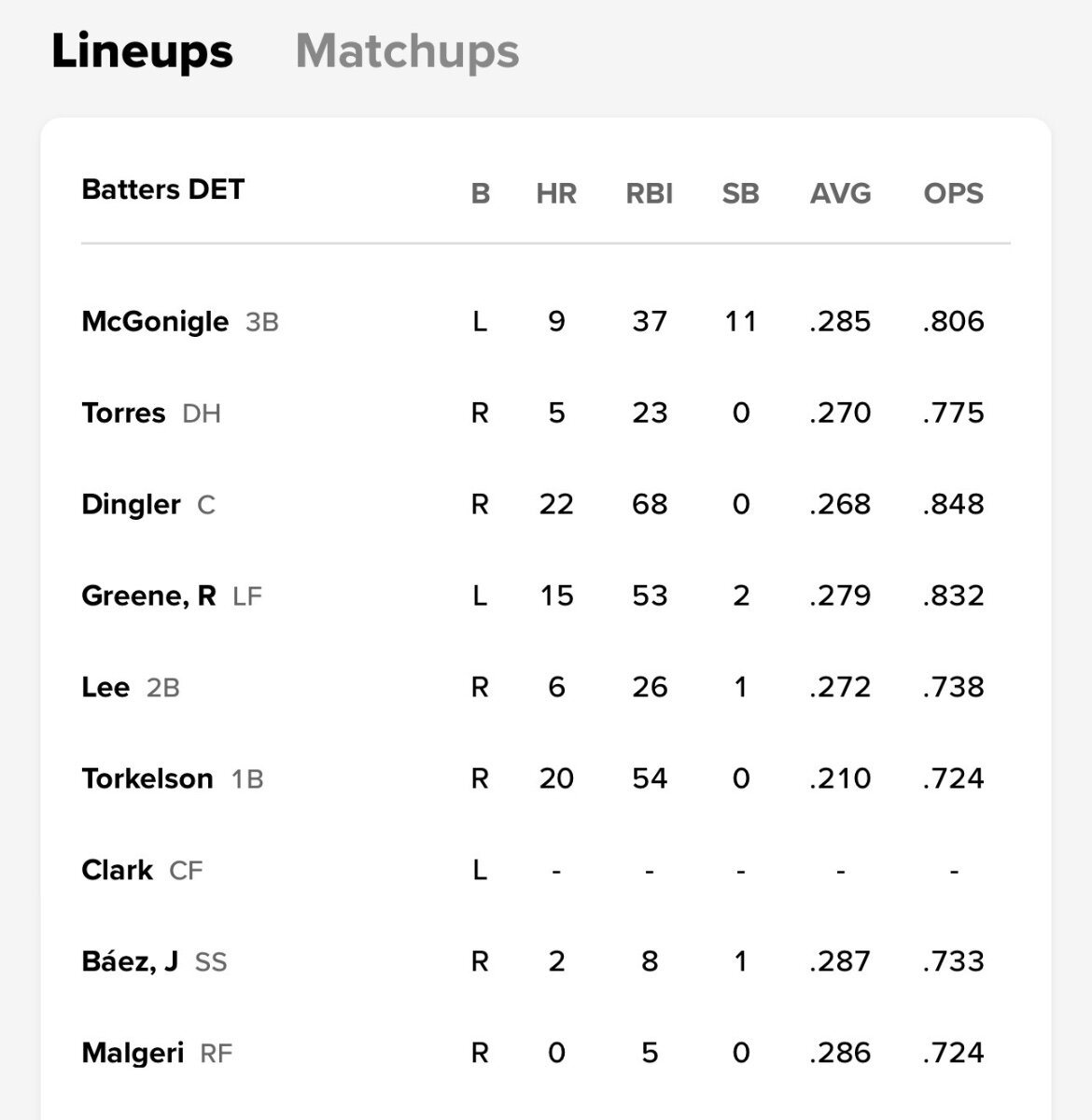Select the Lineups tab

142,51
